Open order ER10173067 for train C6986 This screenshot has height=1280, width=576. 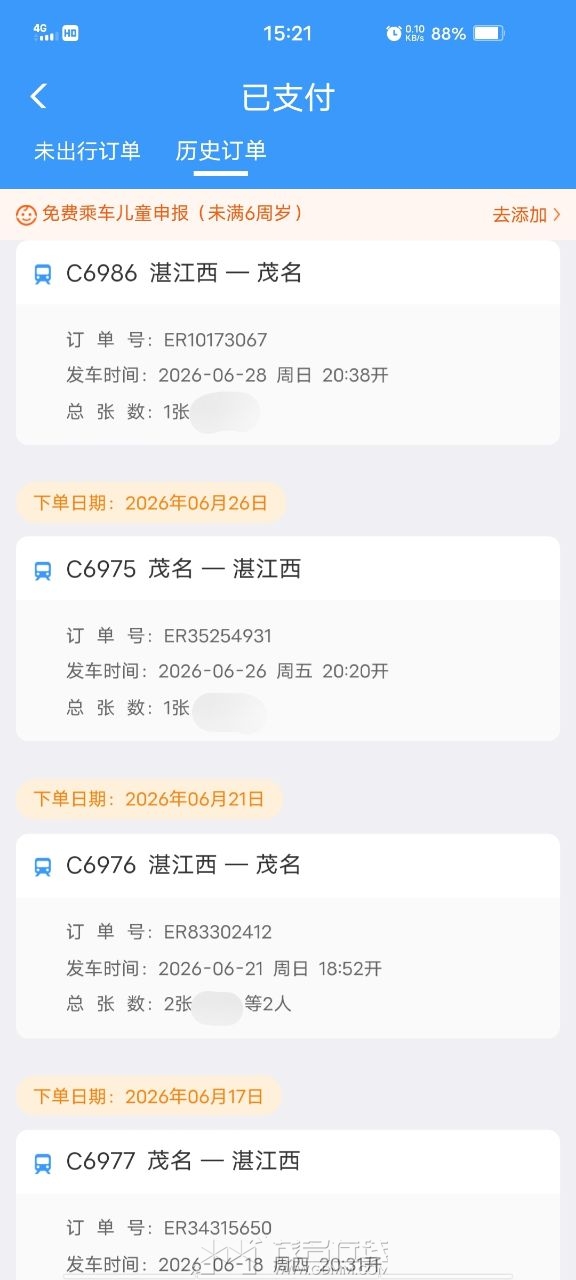(288, 342)
